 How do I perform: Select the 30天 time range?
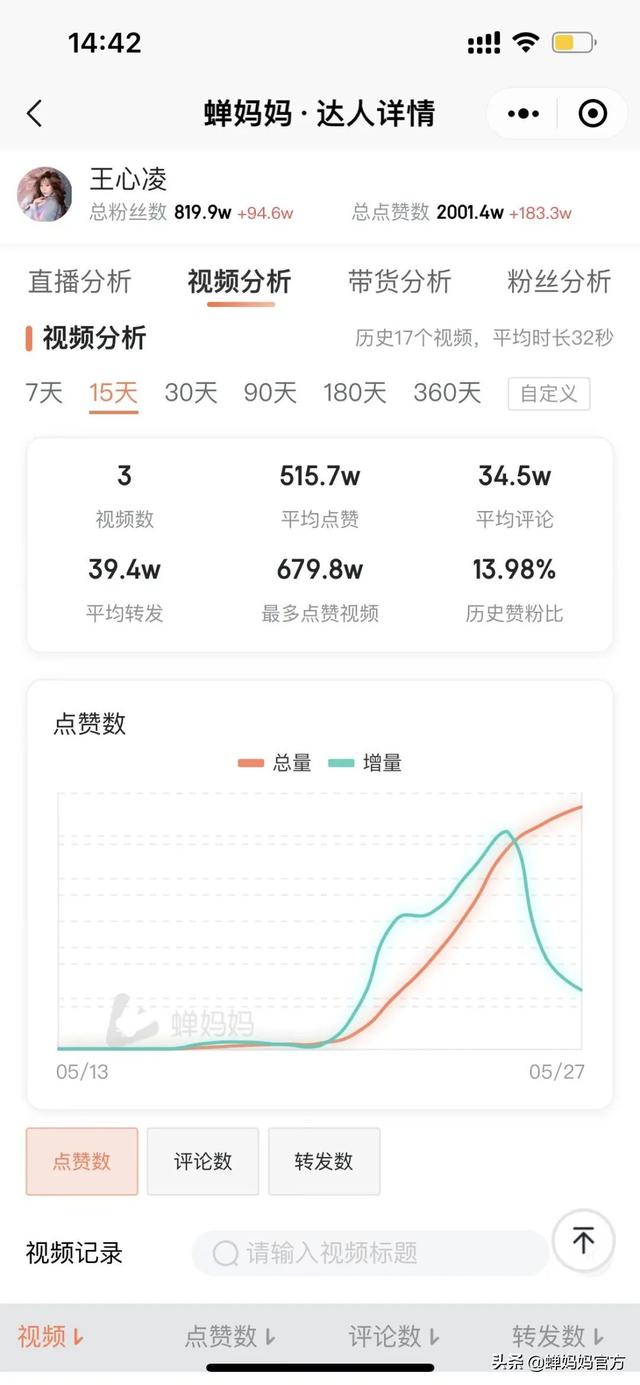pyautogui.click(x=191, y=393)
